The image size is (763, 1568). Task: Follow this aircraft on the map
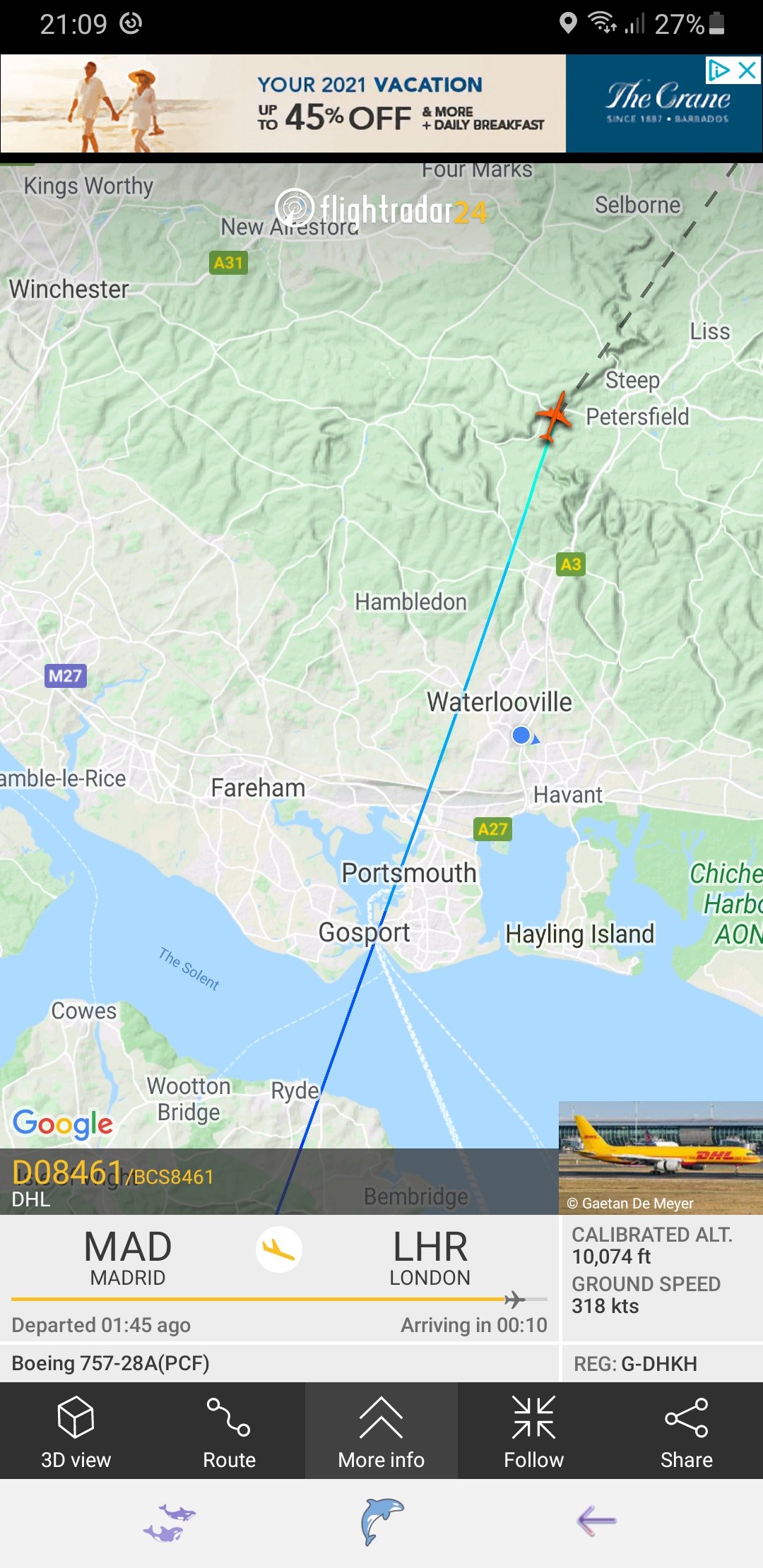(x=533, y=1431)
